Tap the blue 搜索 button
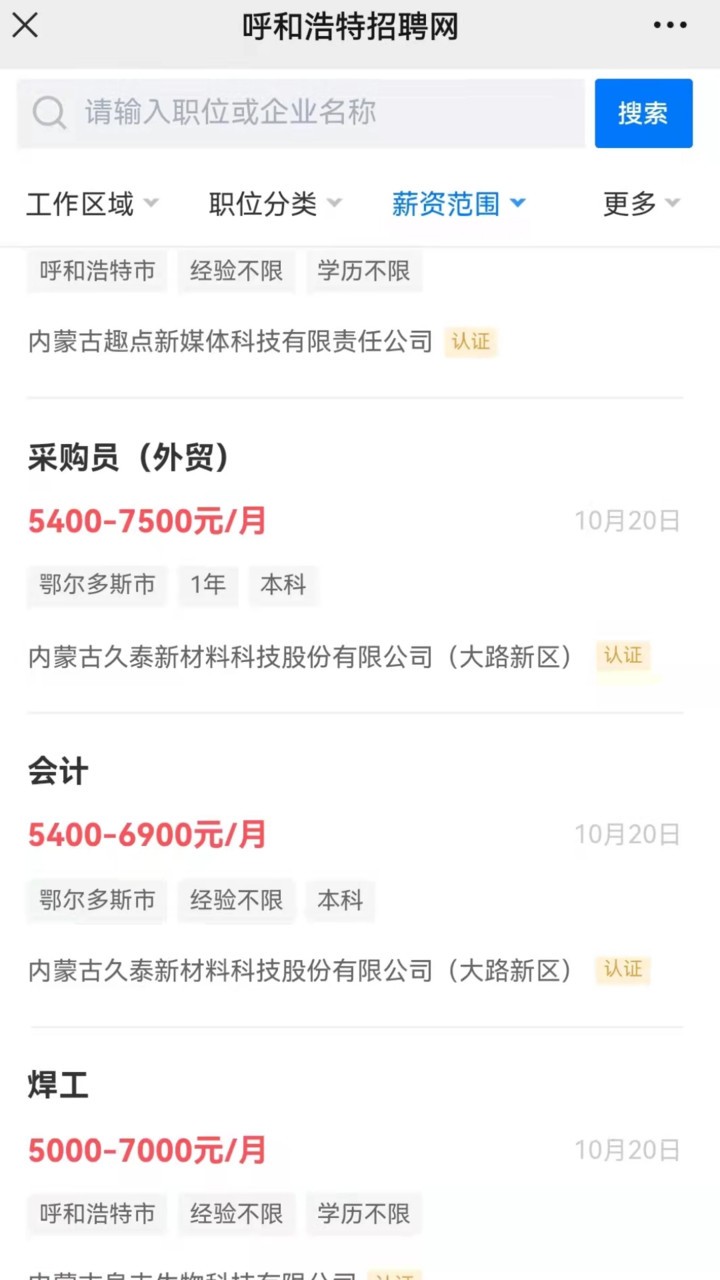Viewport: 720px width, 1280px height. [x=643, y=113]
